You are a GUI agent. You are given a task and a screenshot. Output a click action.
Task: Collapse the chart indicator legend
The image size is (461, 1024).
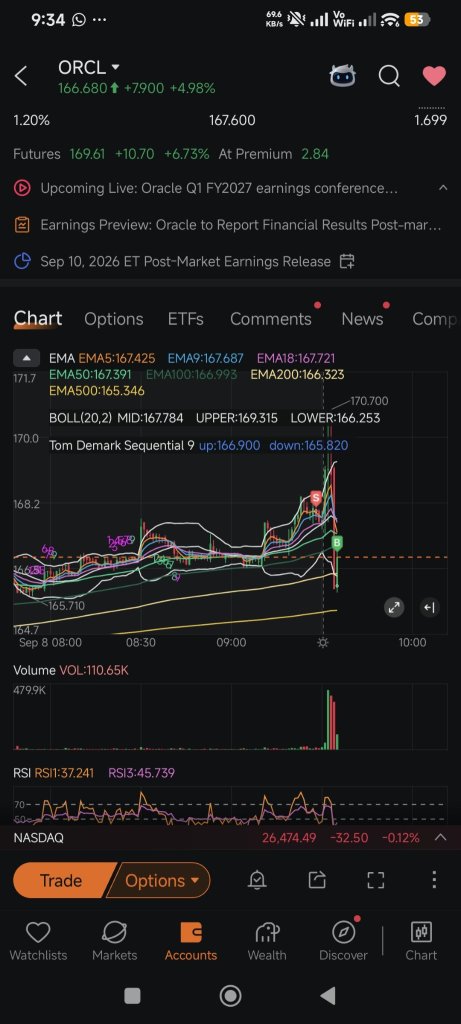click(x=26, y=358)
